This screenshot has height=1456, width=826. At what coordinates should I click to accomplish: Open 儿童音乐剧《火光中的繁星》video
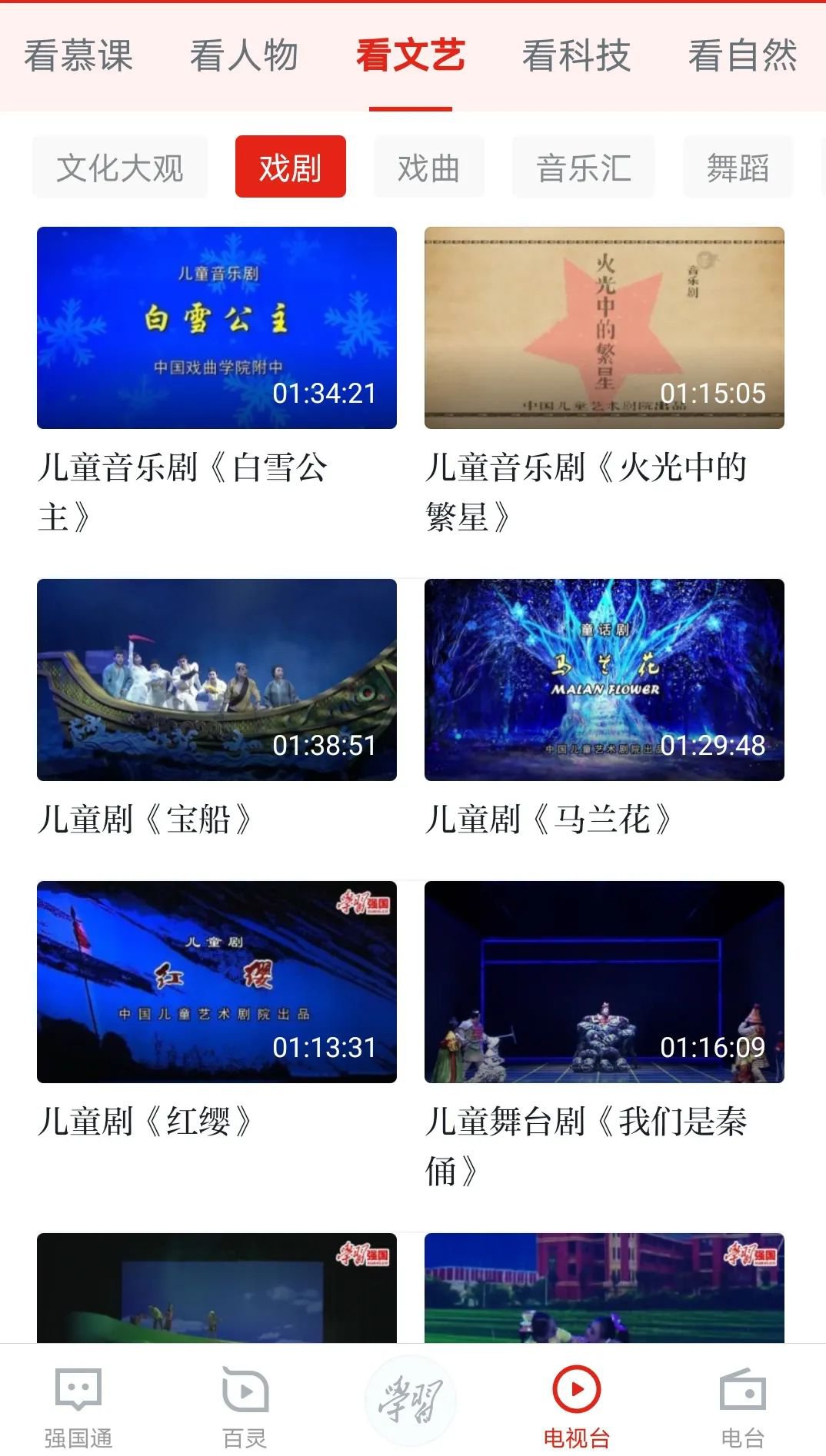point(605,327)
